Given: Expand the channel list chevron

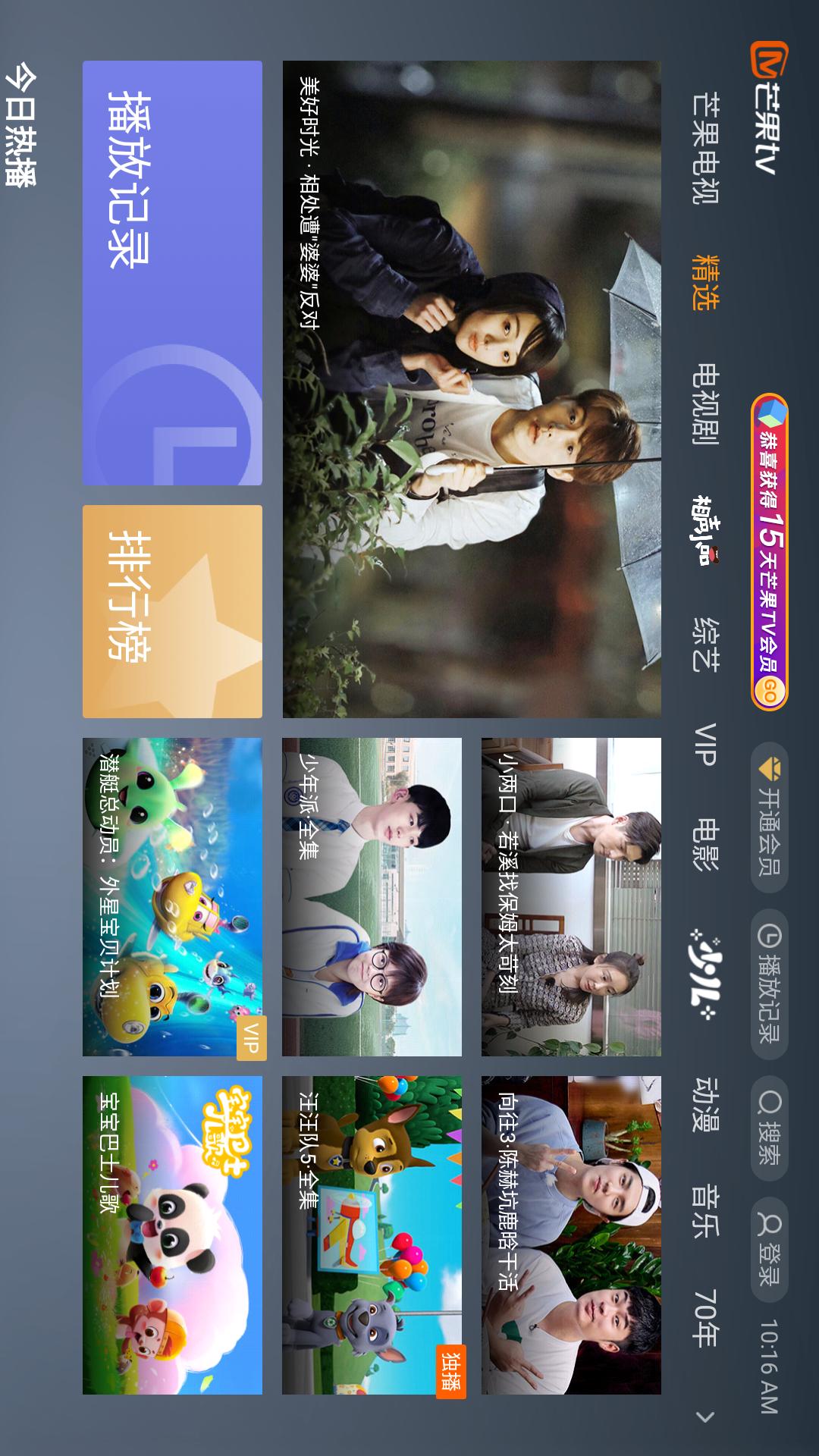Looking at the screenshot, I should (705, 1417).
